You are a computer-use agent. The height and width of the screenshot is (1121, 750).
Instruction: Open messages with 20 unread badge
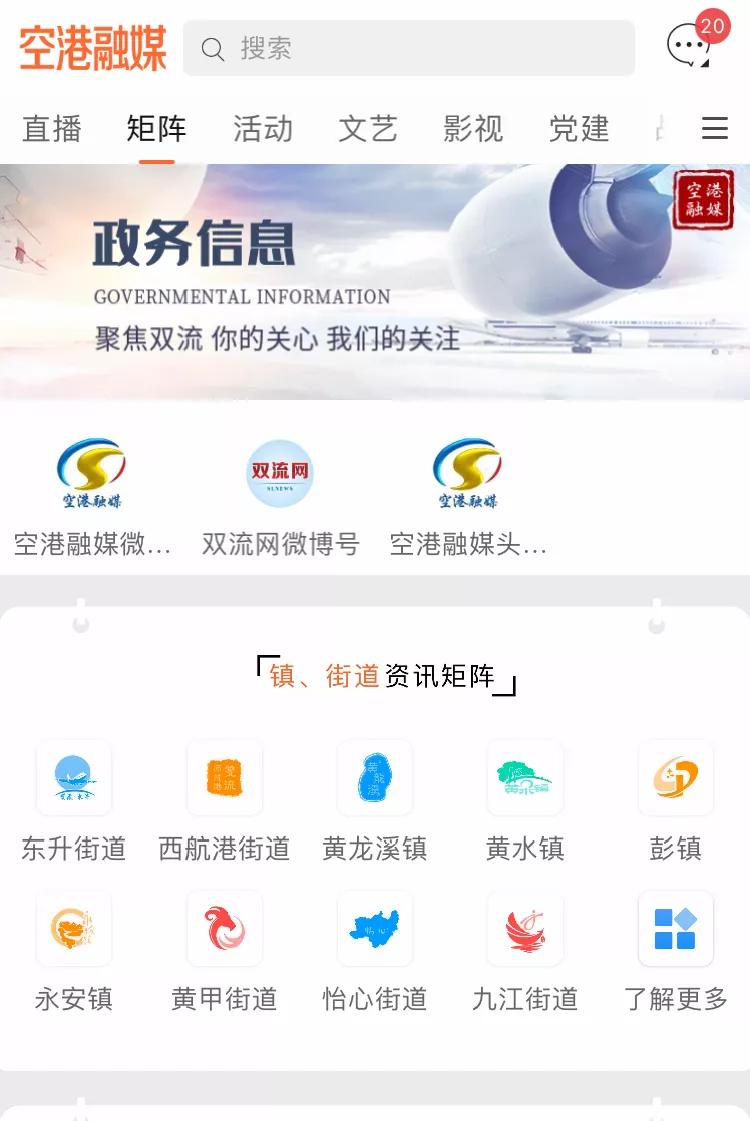690,45
